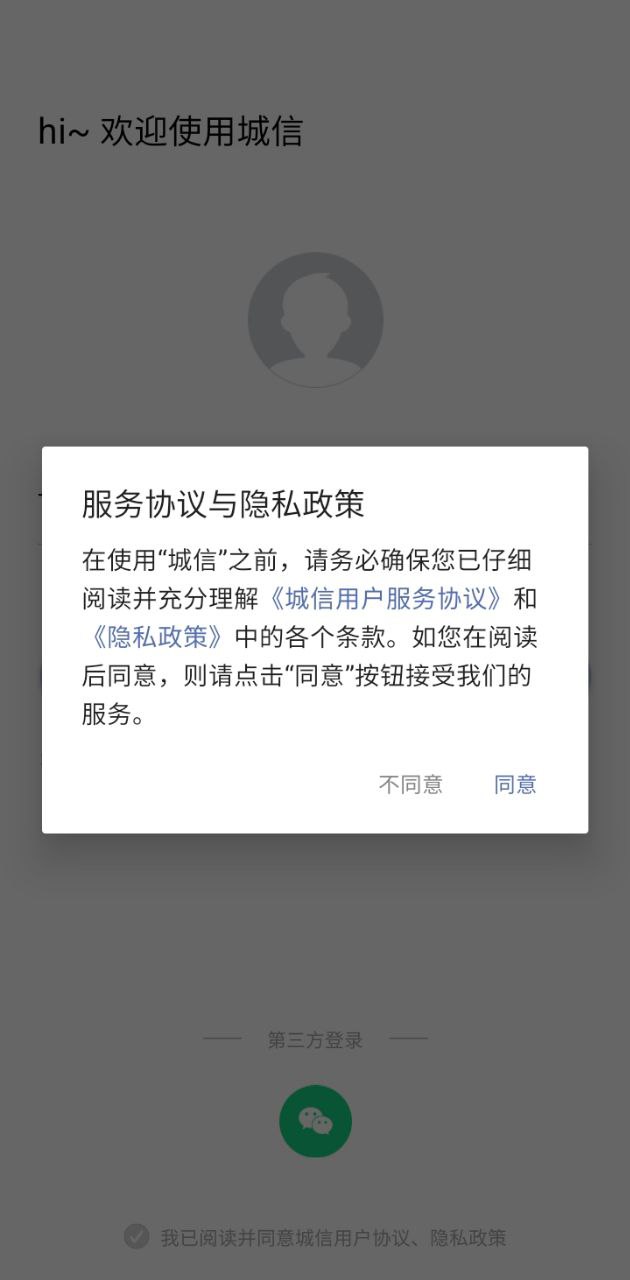Tap 同意 to accept the agreement

515,785
